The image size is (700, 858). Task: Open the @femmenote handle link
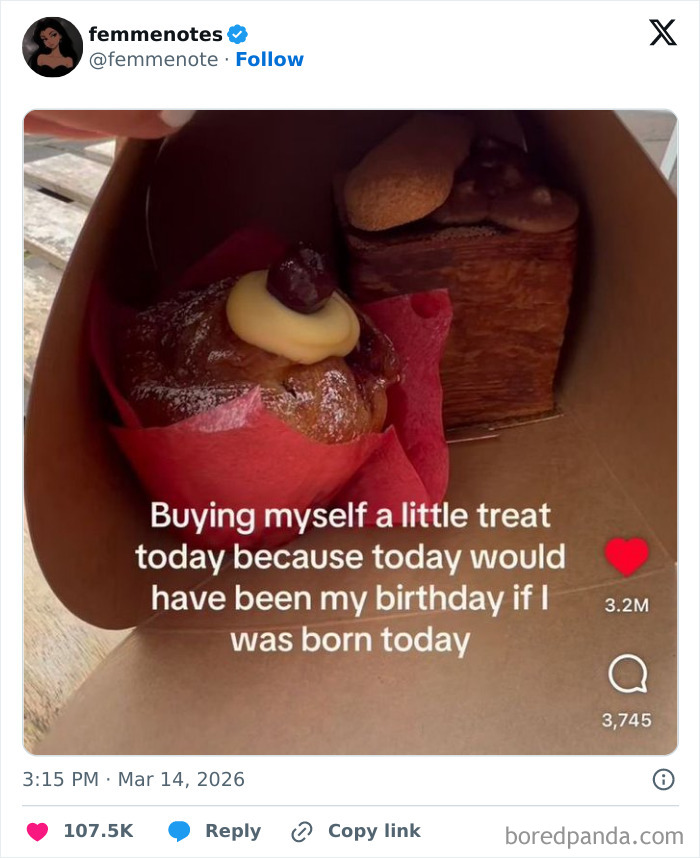tap(153, 59)
